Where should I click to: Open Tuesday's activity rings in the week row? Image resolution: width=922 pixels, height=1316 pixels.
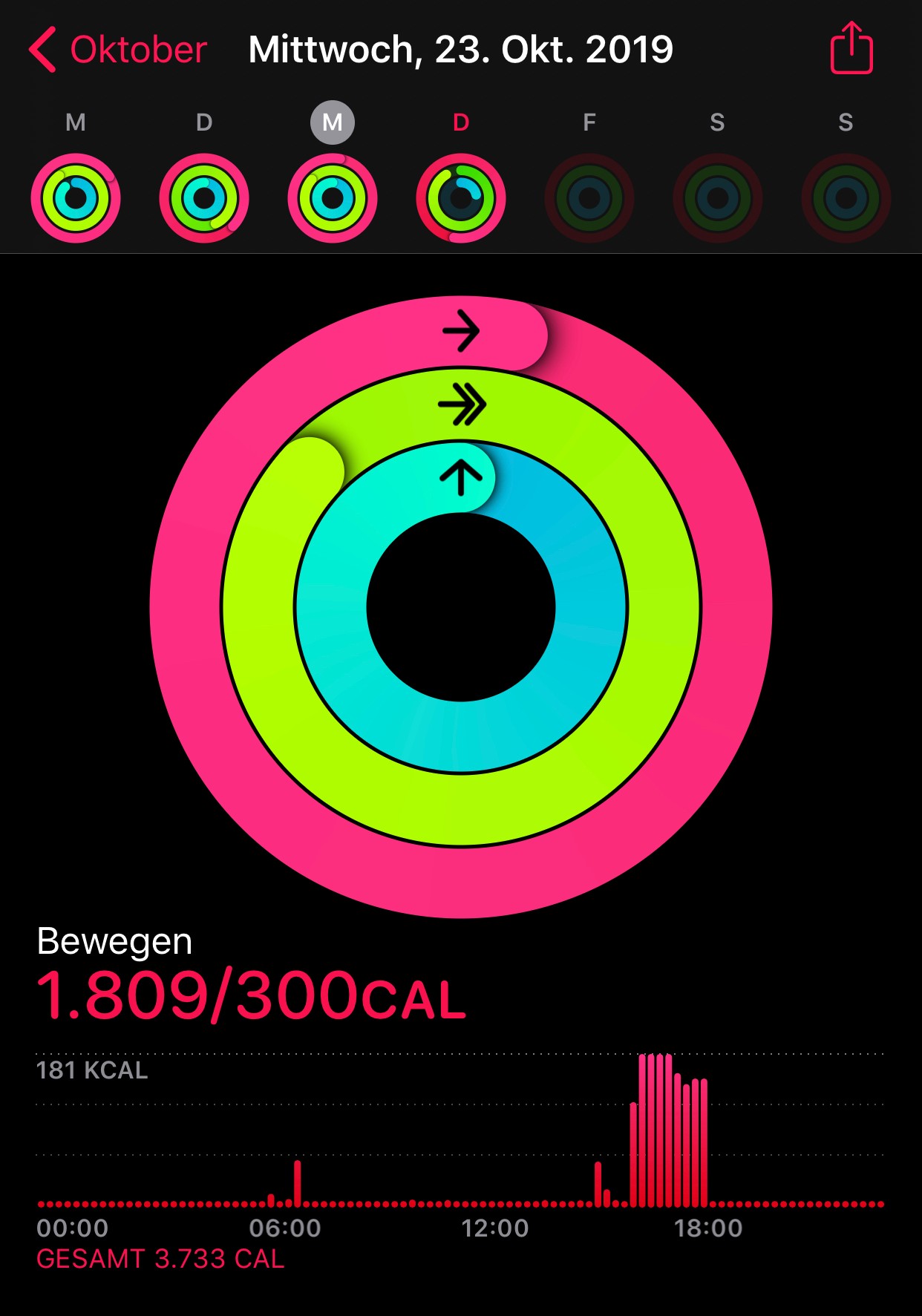coord(204,198)
